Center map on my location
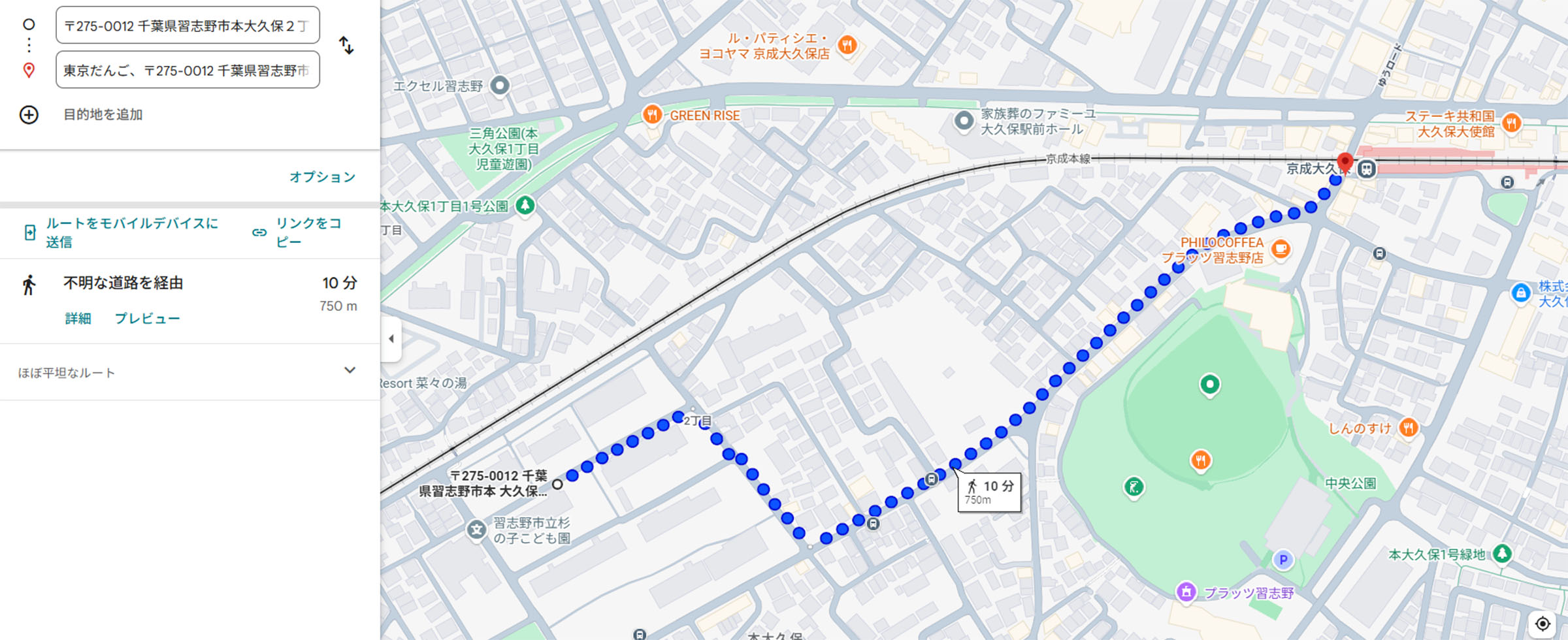The image size is (1568, 640). click(x=1543, y=623)
